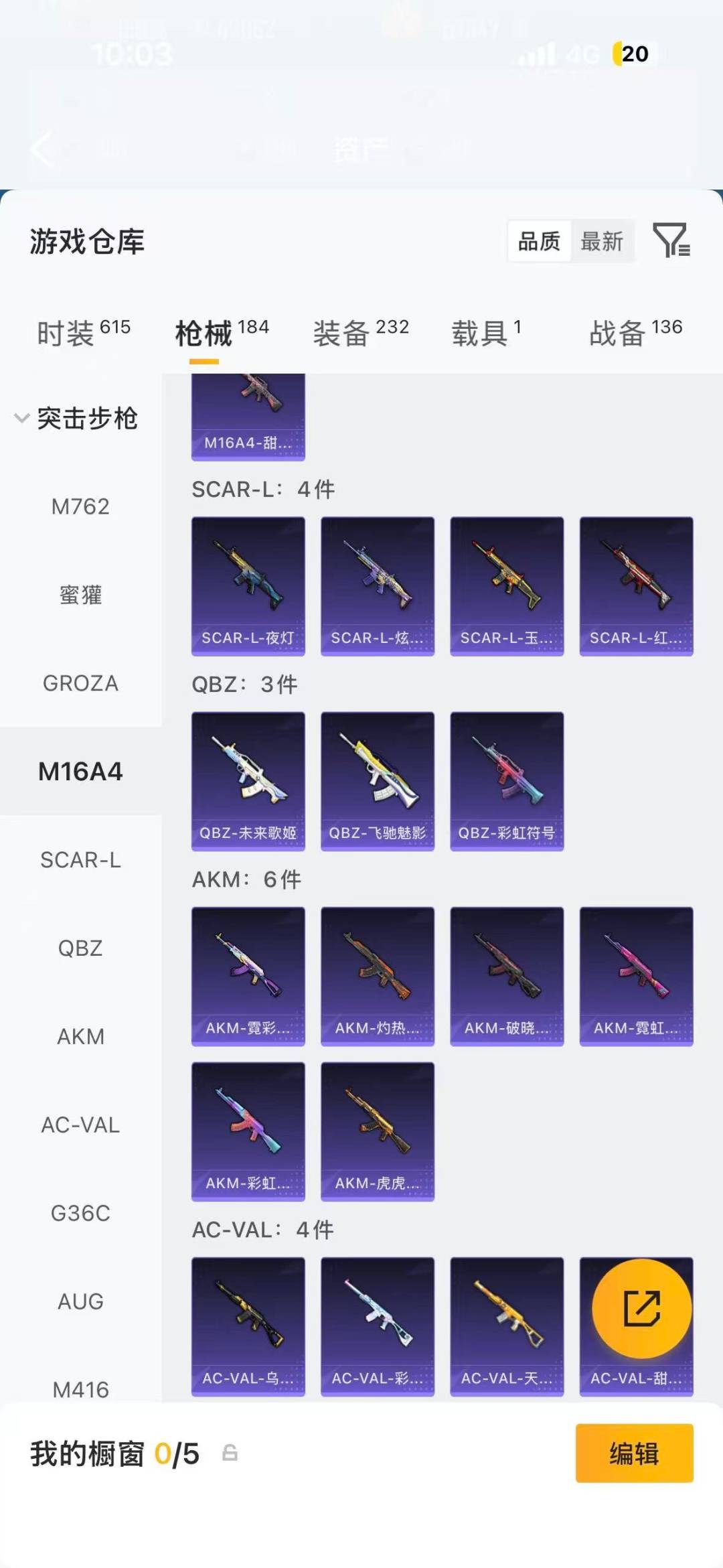Tap the back arrow at the top left
This screenshot has width=723, height=1568.
[42, 149]
